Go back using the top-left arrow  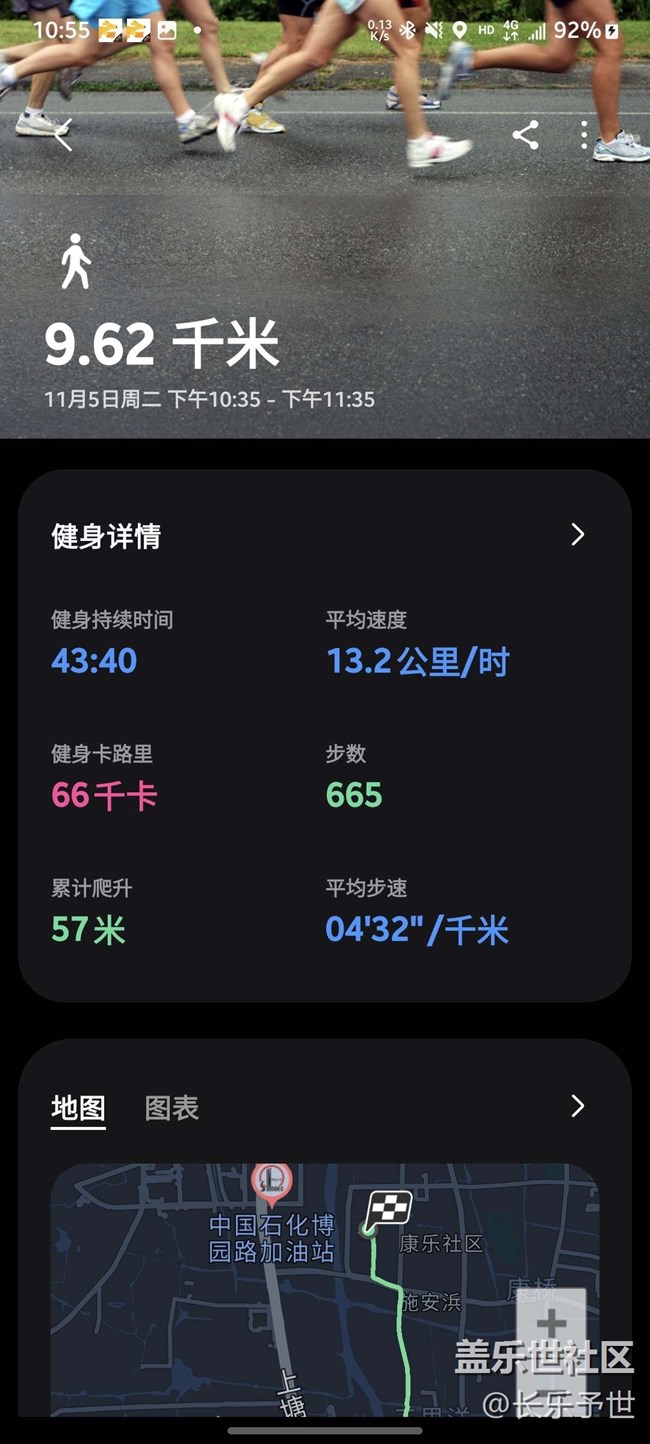coord(63,135)
